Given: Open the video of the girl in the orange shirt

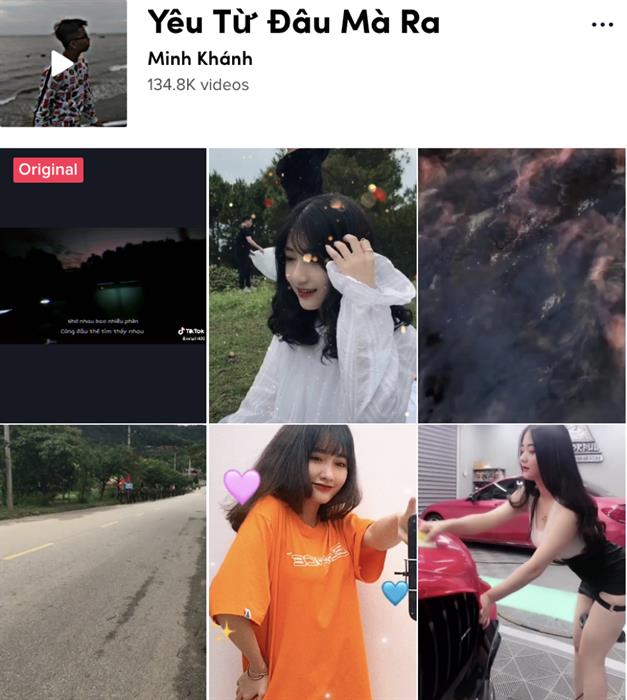Looking at the screenshot, I should tap(312, 562).
